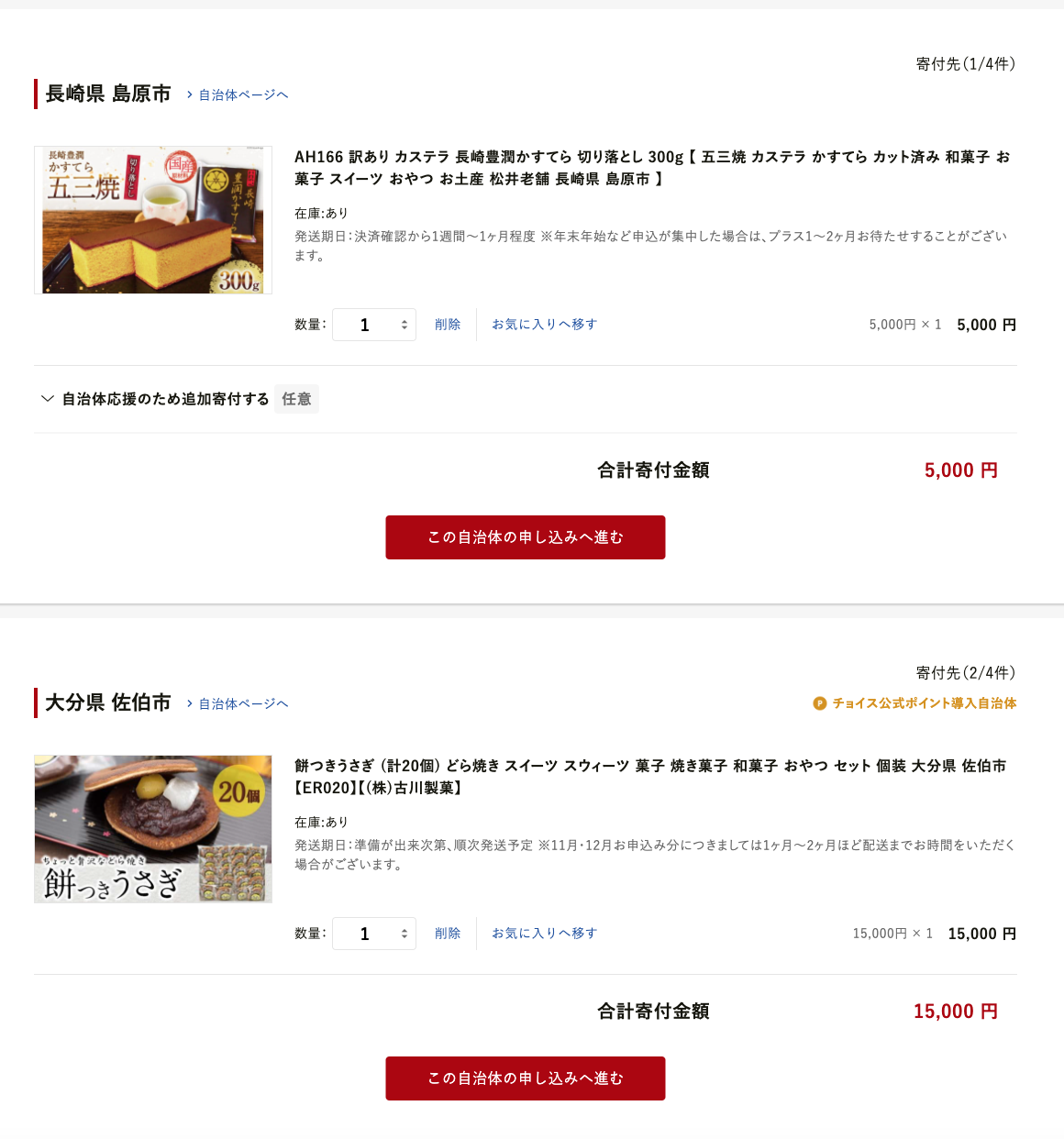Image resolution: width=1064 pixels, height=1139 pixels.
Task: Open the カステラ product image
Action: pyautogui.click(x=153, y=220)
